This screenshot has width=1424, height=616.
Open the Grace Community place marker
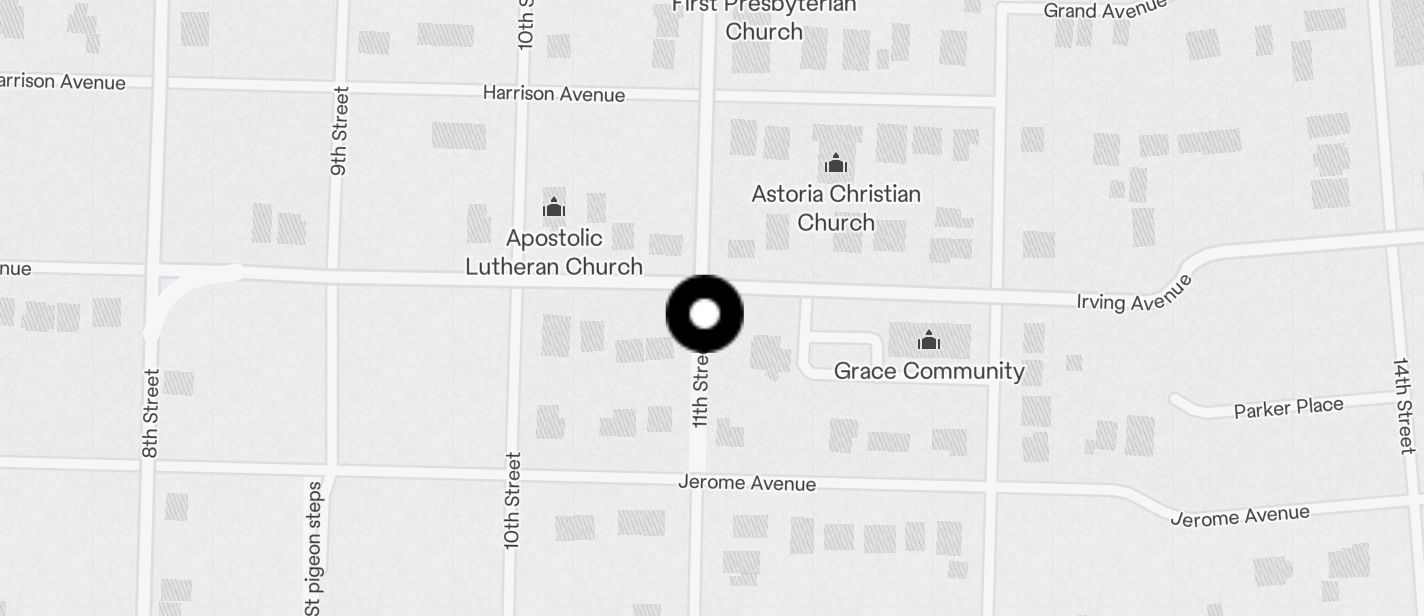pyautogui.click(x=929, y=341)
